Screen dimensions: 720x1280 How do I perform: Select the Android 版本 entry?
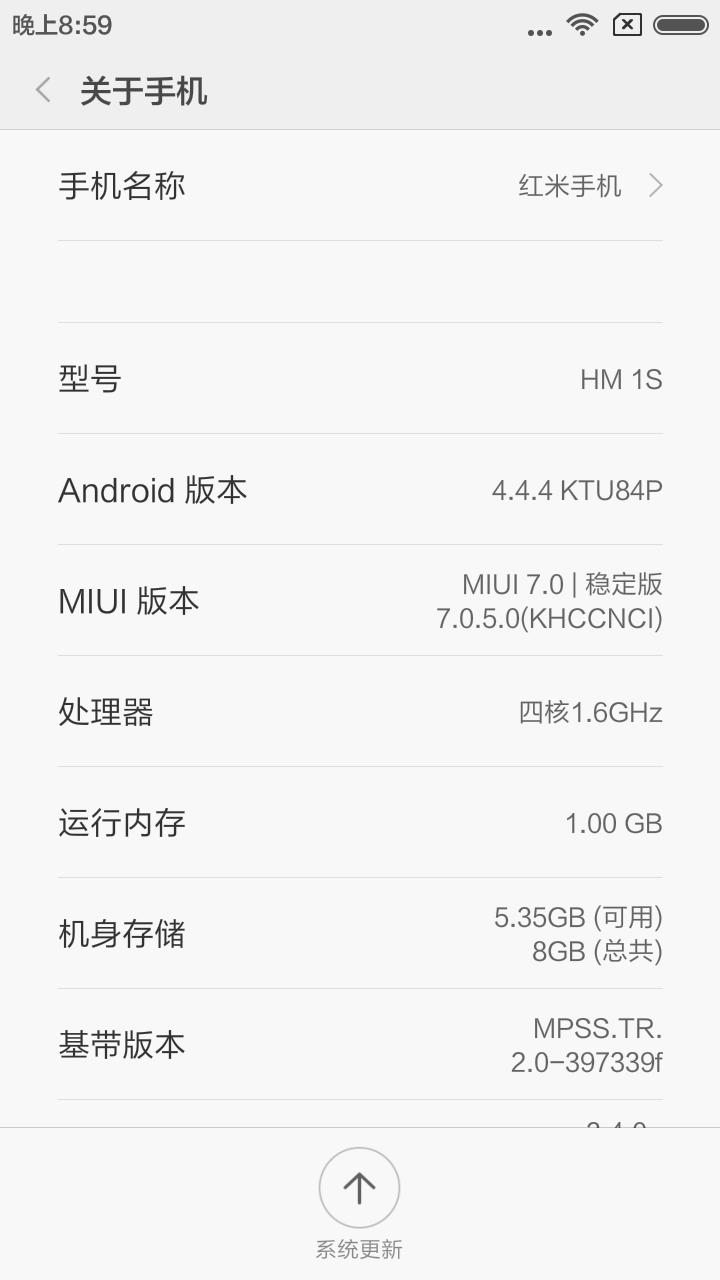tap(360, 490)
